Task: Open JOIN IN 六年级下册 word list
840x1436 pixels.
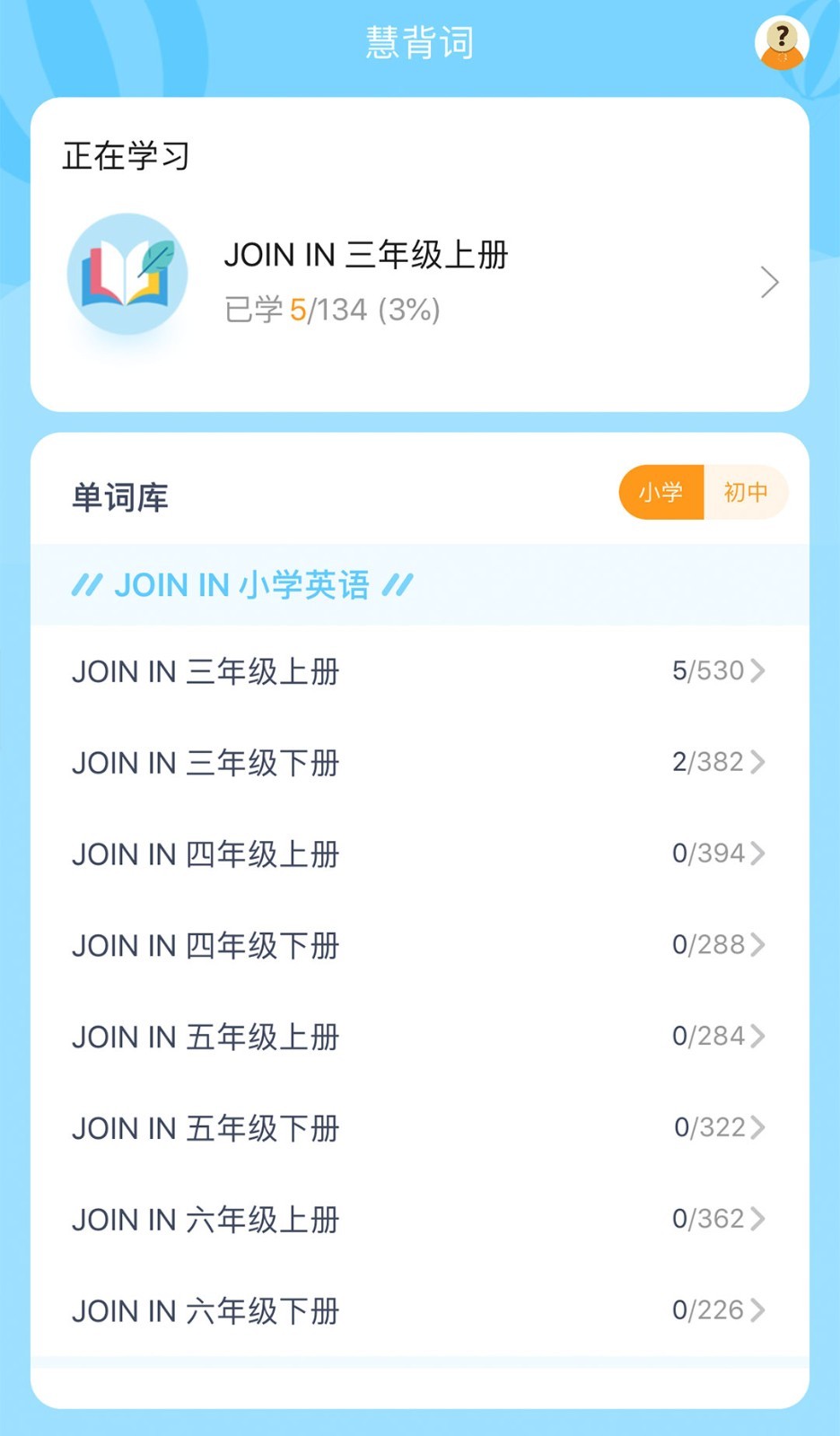Action: pos(419,1311)
